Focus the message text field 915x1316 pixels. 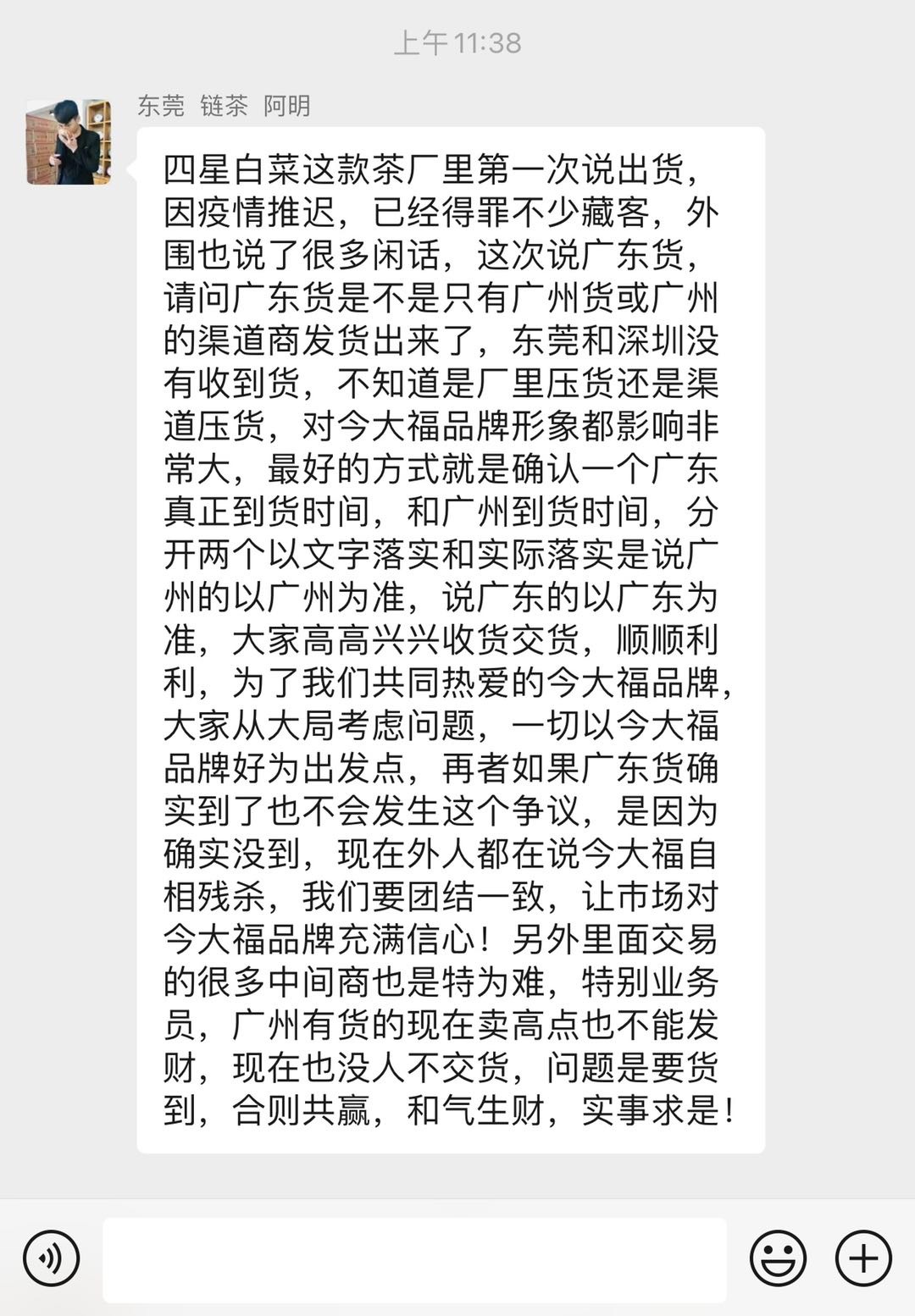pyautogui.click(x=415, y=1259)
